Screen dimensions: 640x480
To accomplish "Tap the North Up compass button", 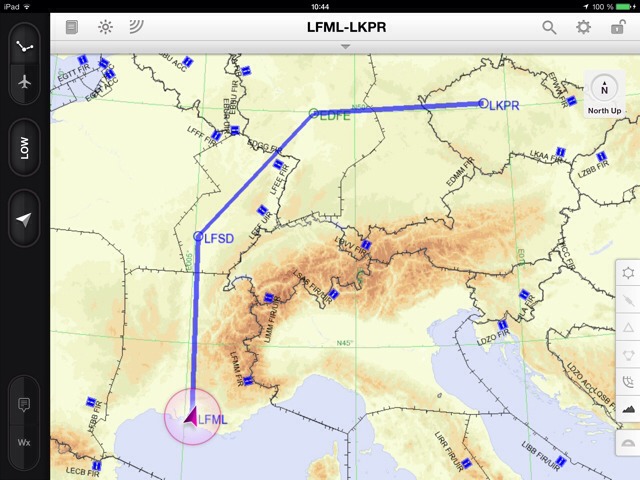I will click(x=603, y=95).
